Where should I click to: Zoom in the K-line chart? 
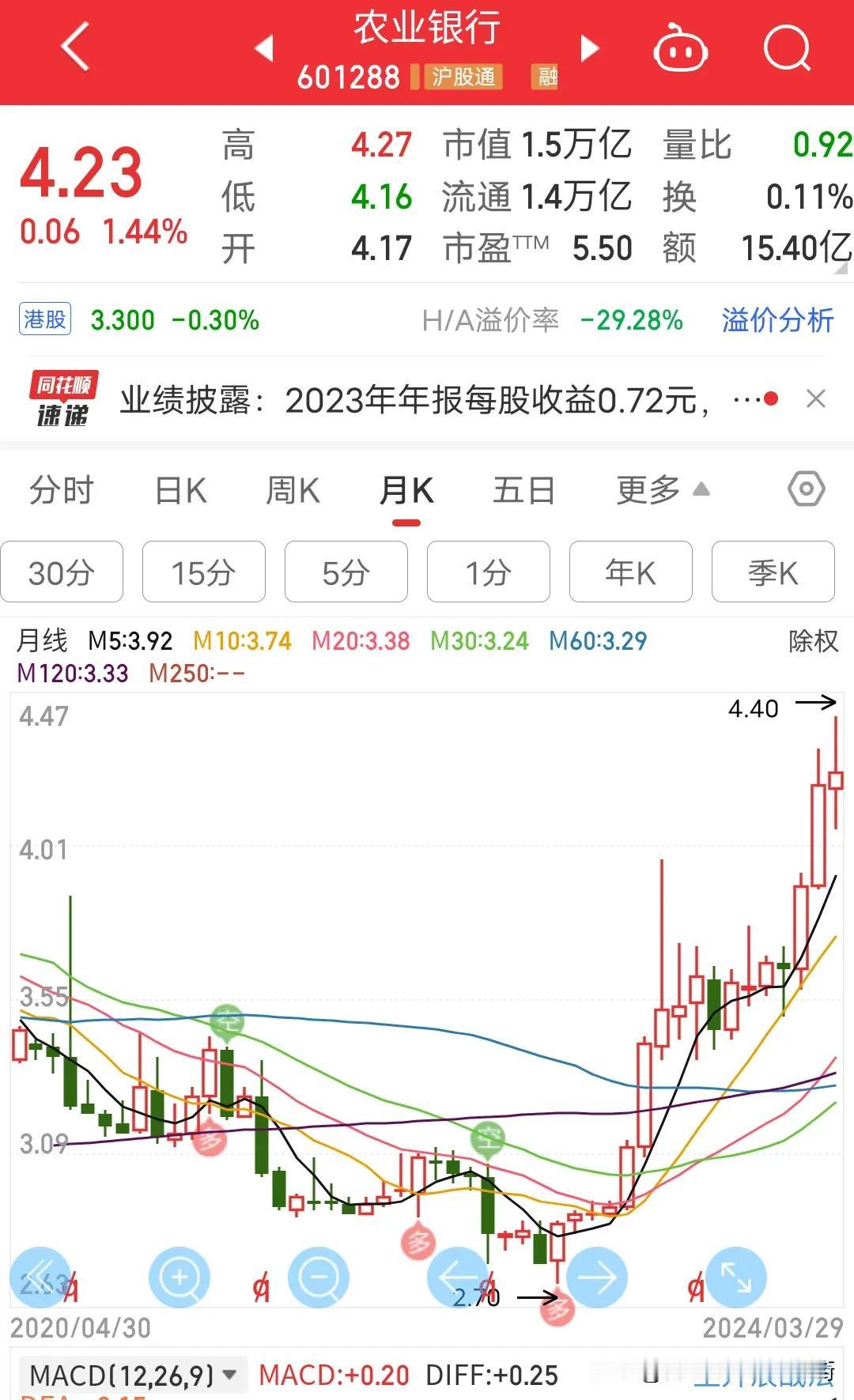[179, 1277]
